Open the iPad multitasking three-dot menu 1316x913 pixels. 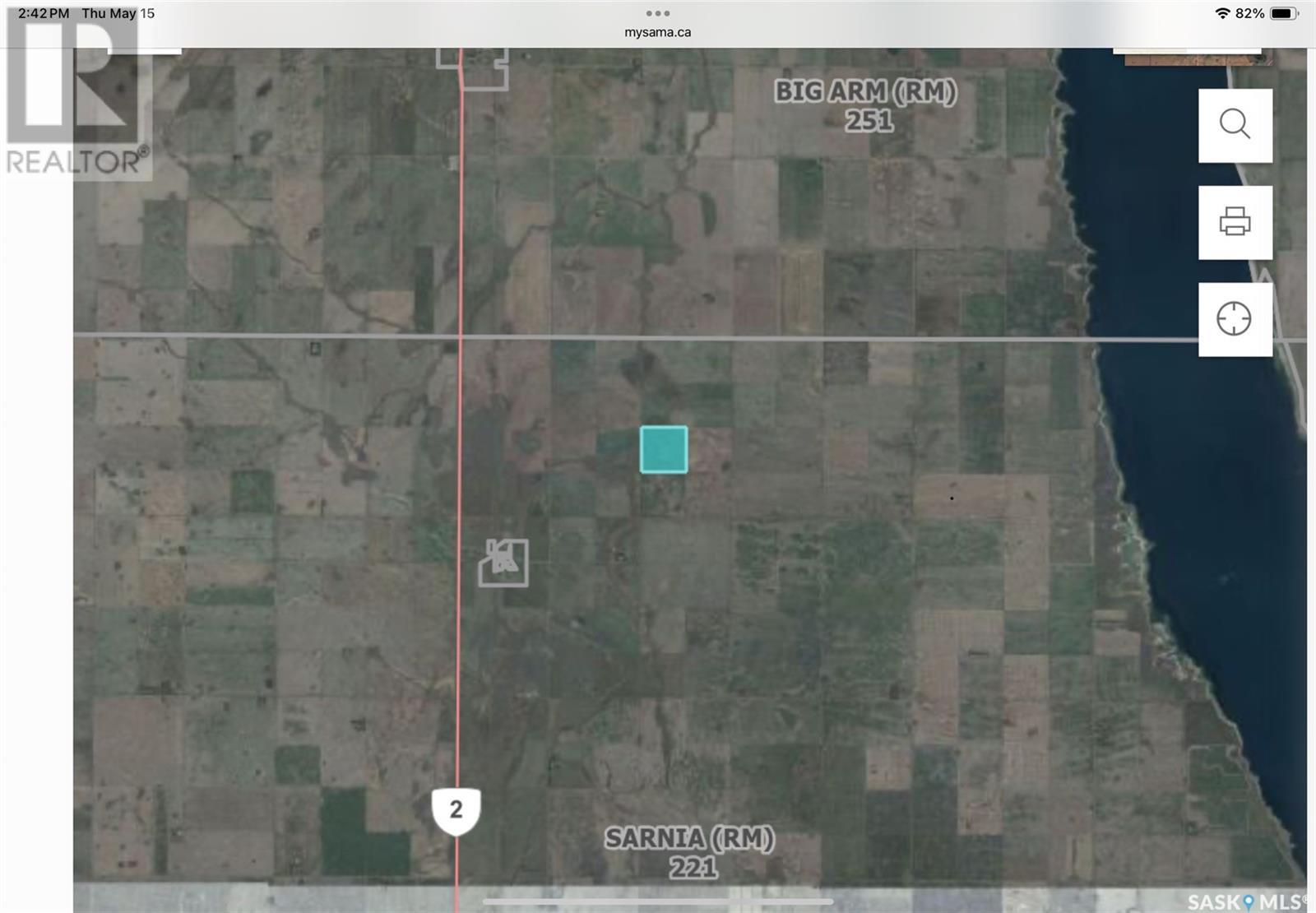click(657, 13)
